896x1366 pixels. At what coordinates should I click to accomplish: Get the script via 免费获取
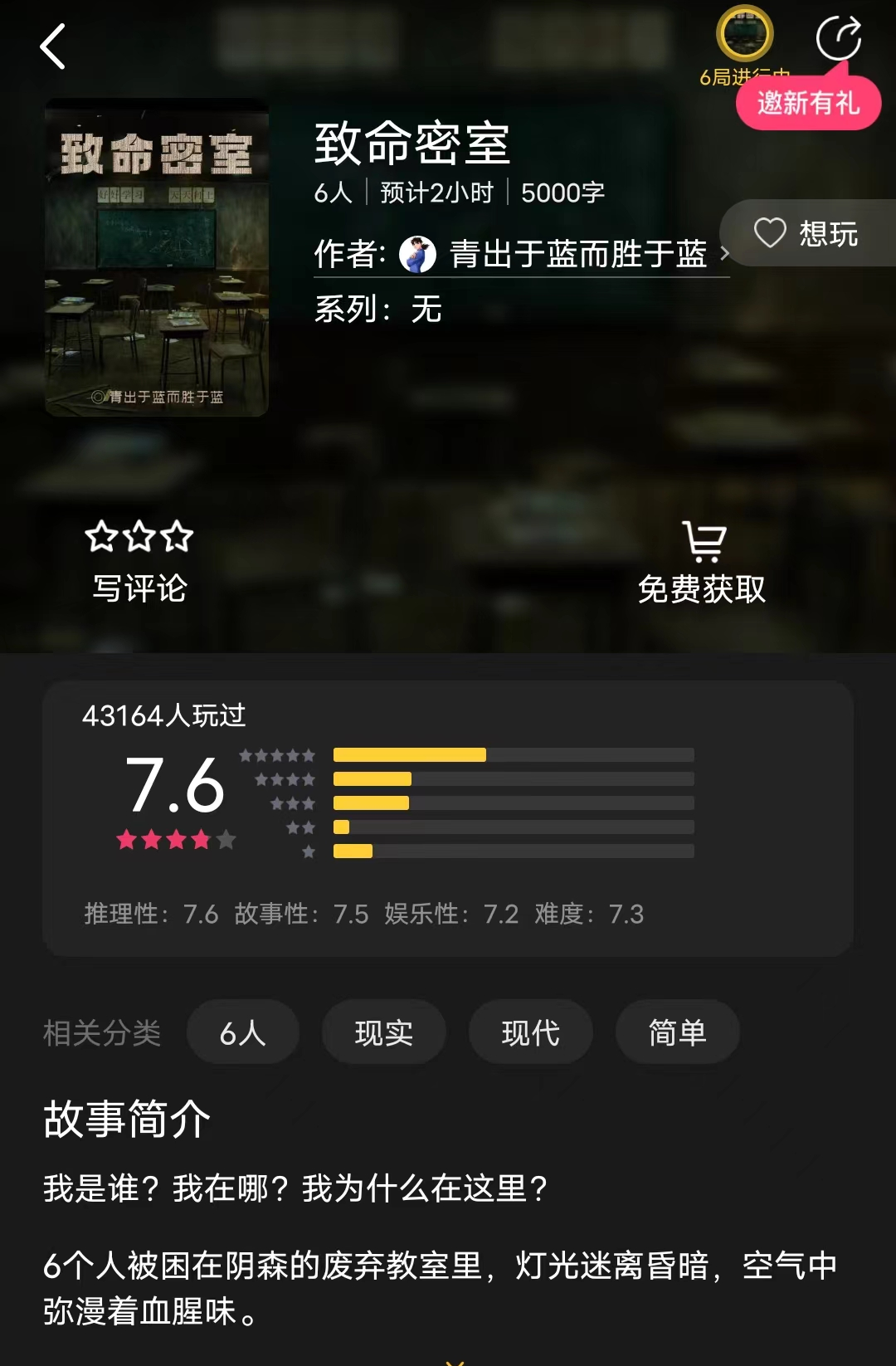(x=702, y=563)
